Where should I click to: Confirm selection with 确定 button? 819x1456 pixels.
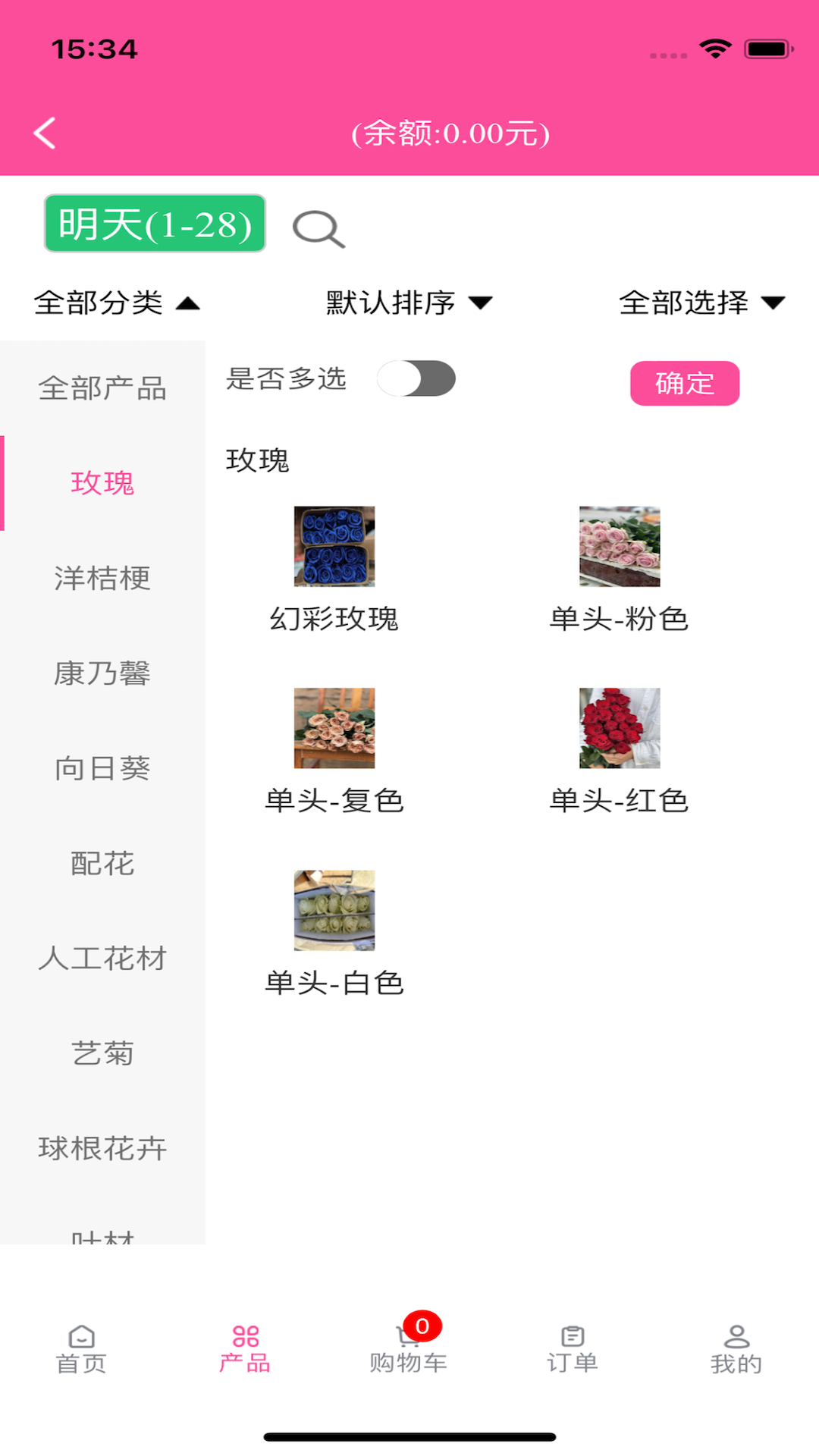click(684, 384)
